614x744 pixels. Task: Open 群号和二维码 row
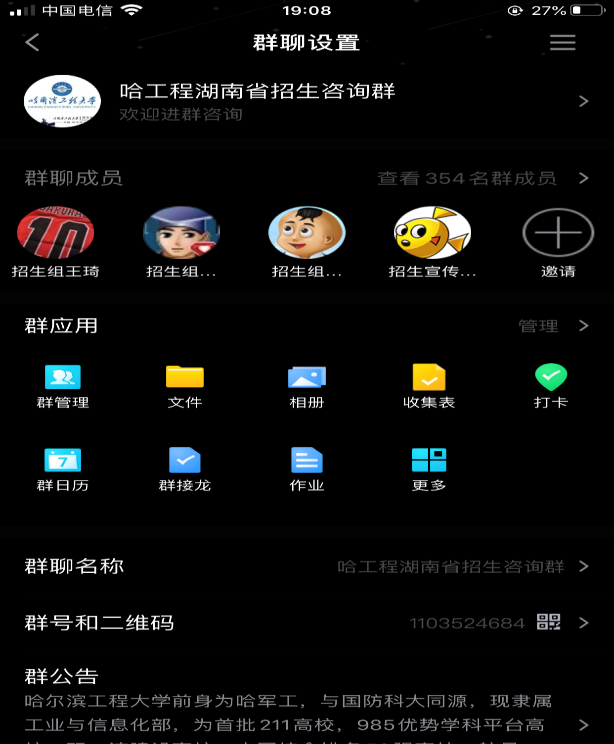pyautogui.click(x=306, y=622)
